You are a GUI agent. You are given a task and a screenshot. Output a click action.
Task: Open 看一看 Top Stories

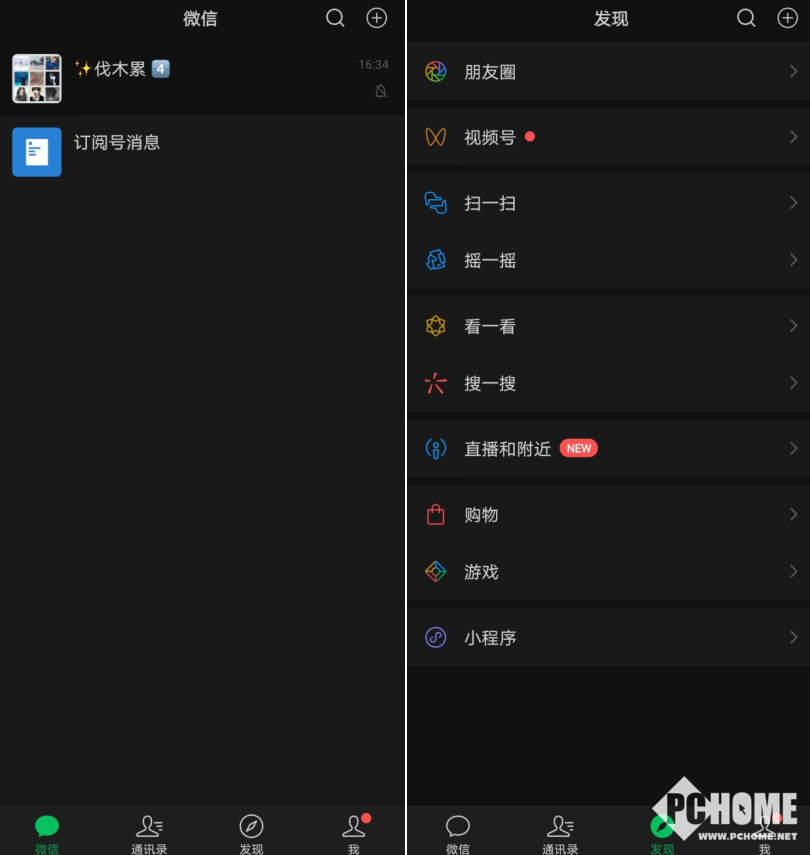608,326
